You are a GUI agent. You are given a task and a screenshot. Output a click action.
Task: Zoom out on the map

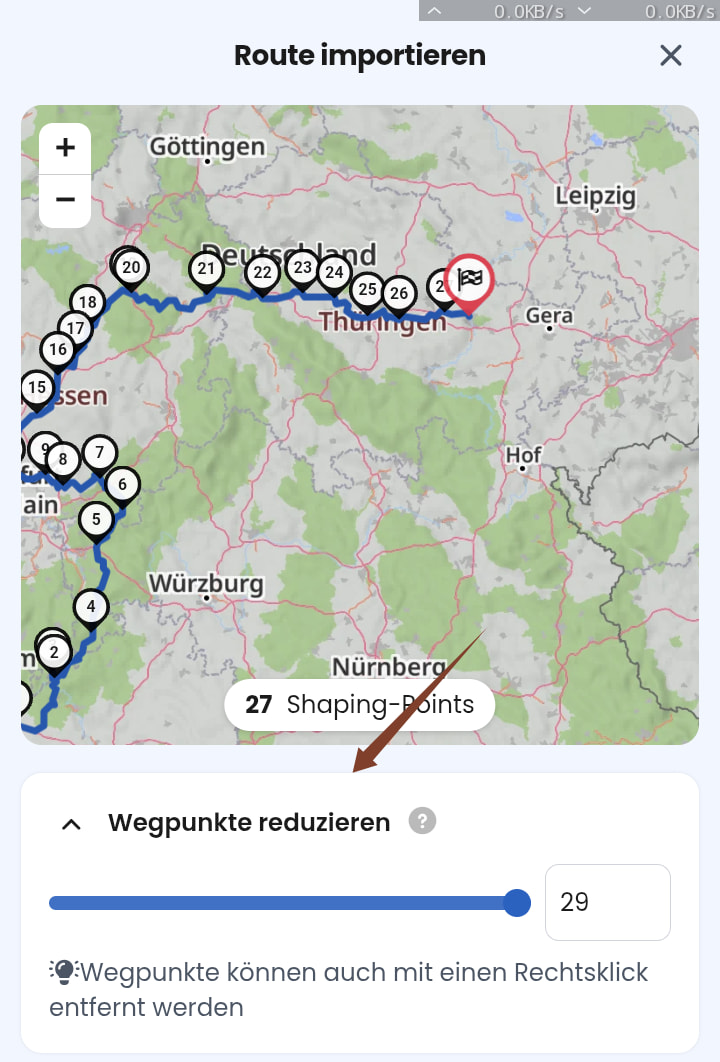coord(65,200)
